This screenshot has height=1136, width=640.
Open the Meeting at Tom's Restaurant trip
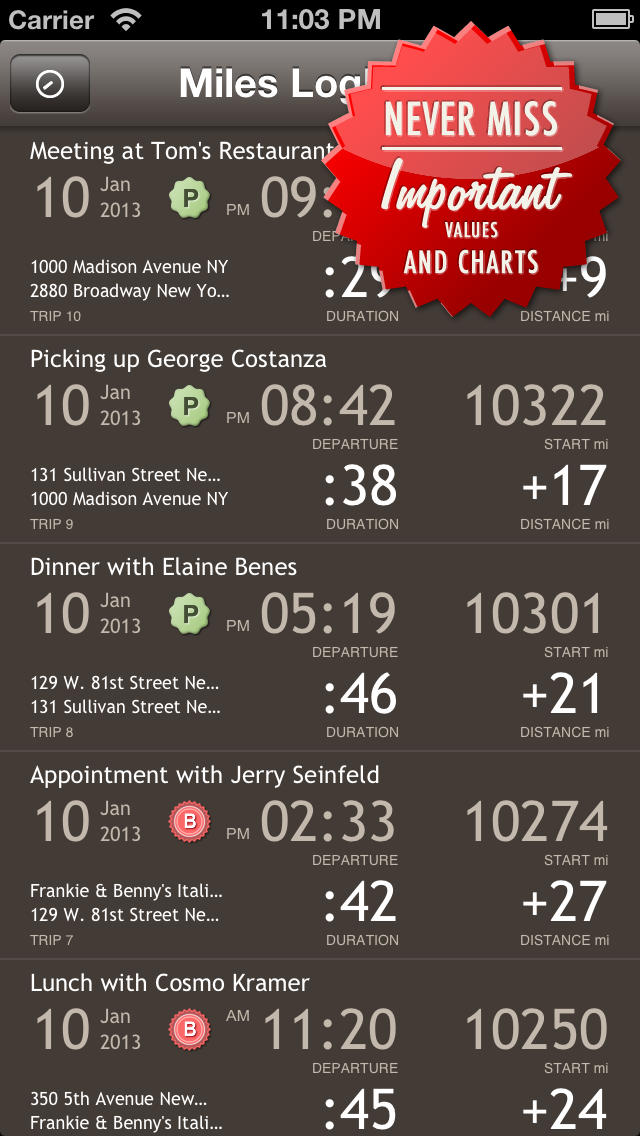[320, 232]
